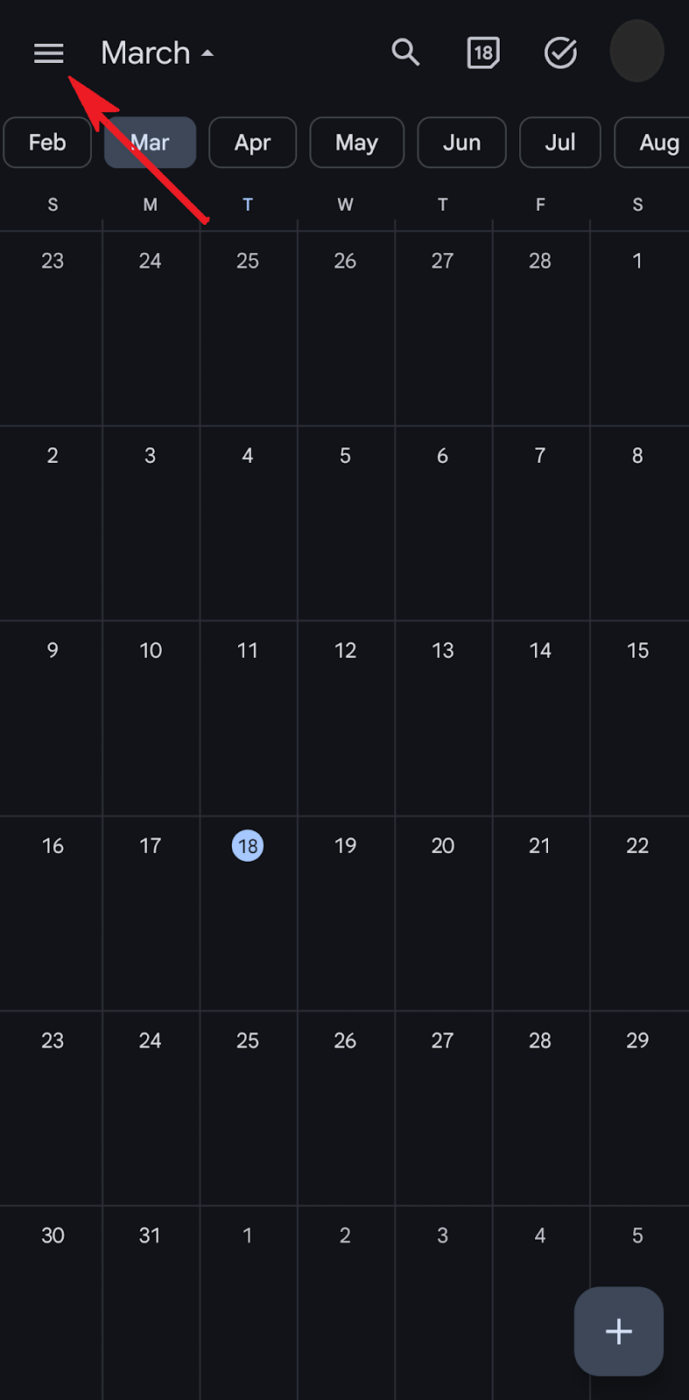Screen dimensions: 689x1400
Task: Open the tasks checkmark icon
Action: click(x=560, y=53)
